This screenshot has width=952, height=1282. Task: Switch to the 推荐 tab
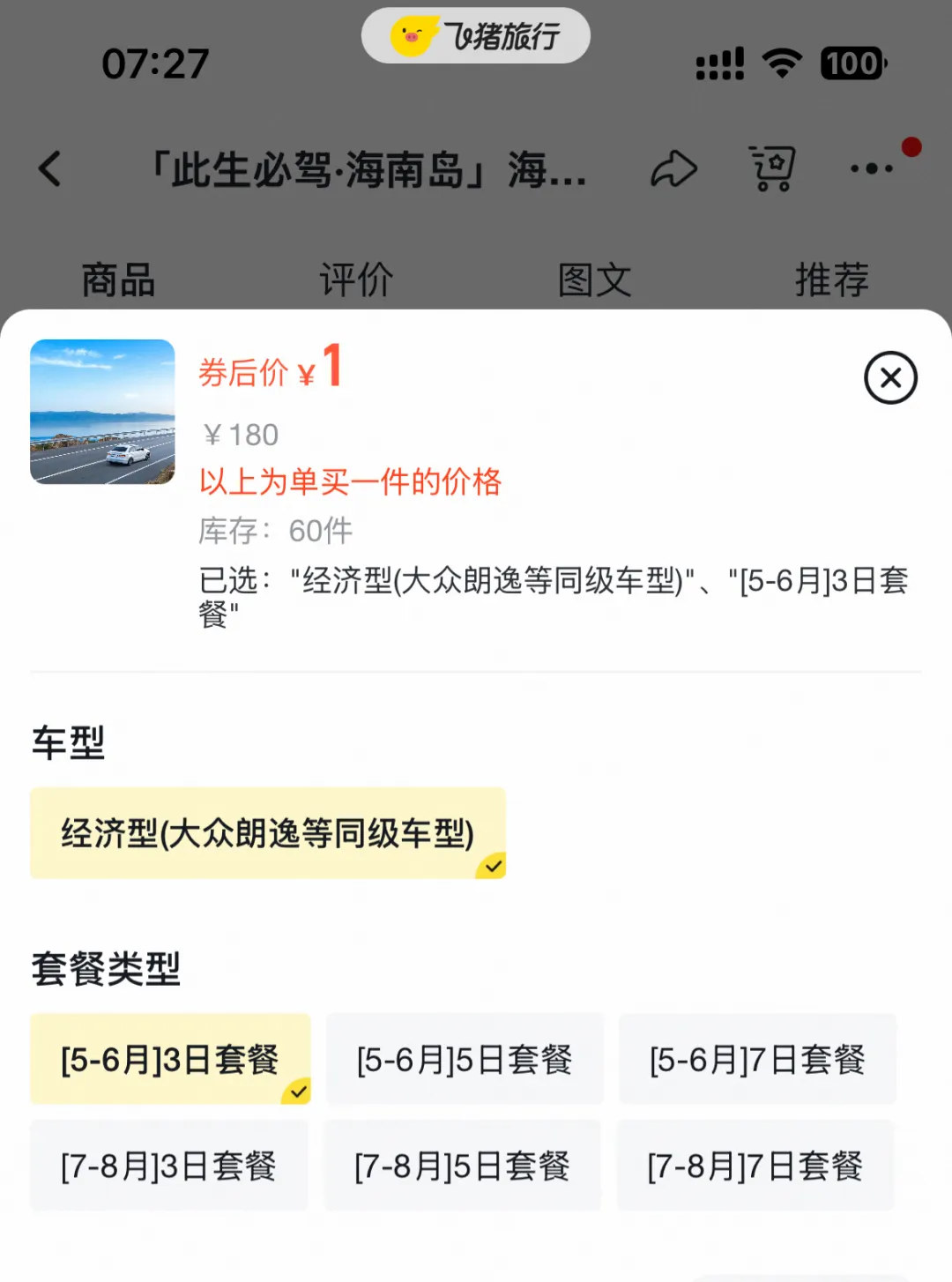click(831, 280)
